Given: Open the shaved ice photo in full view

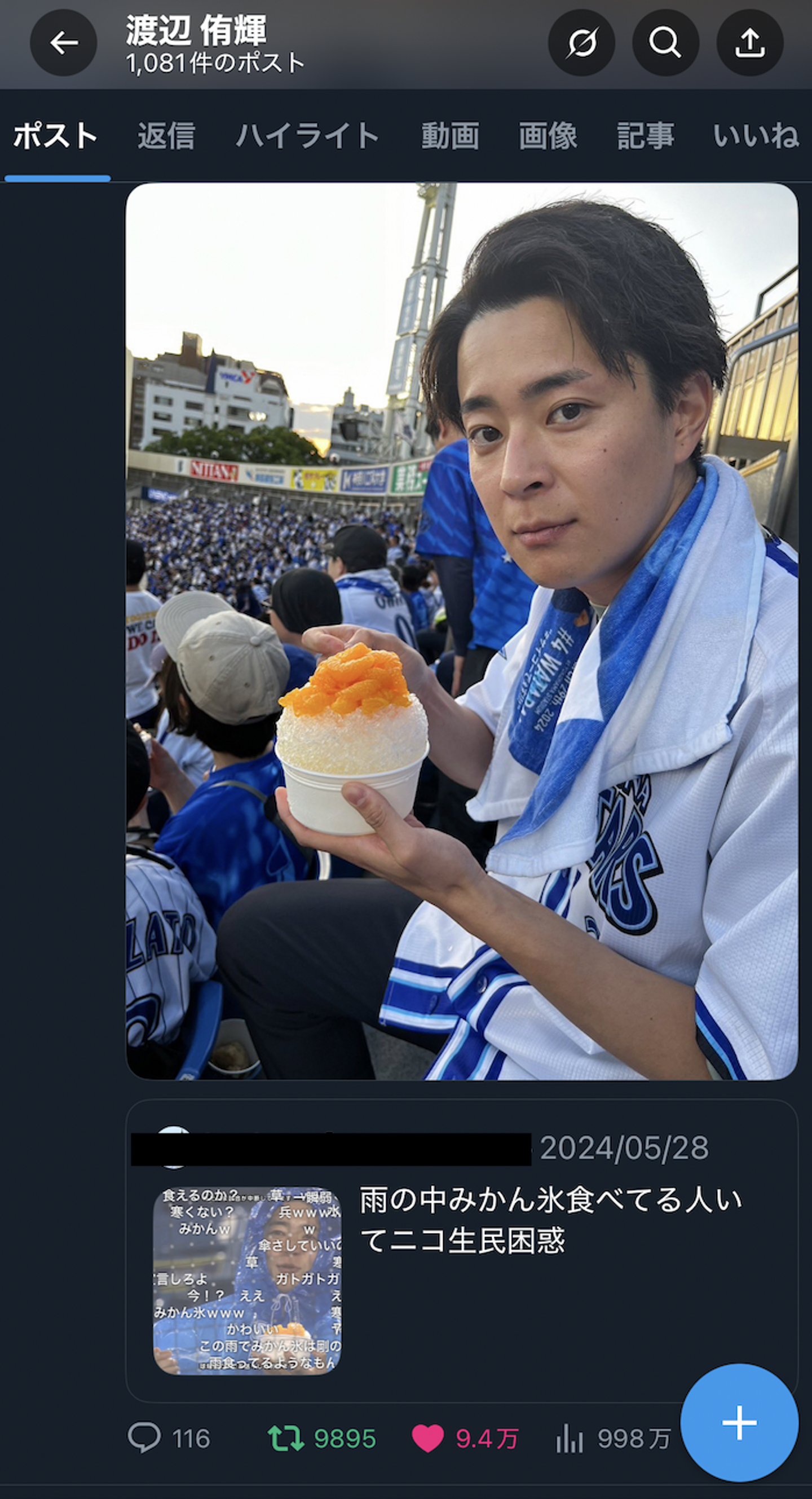Looking at the screenshot, I should (461, 631).
